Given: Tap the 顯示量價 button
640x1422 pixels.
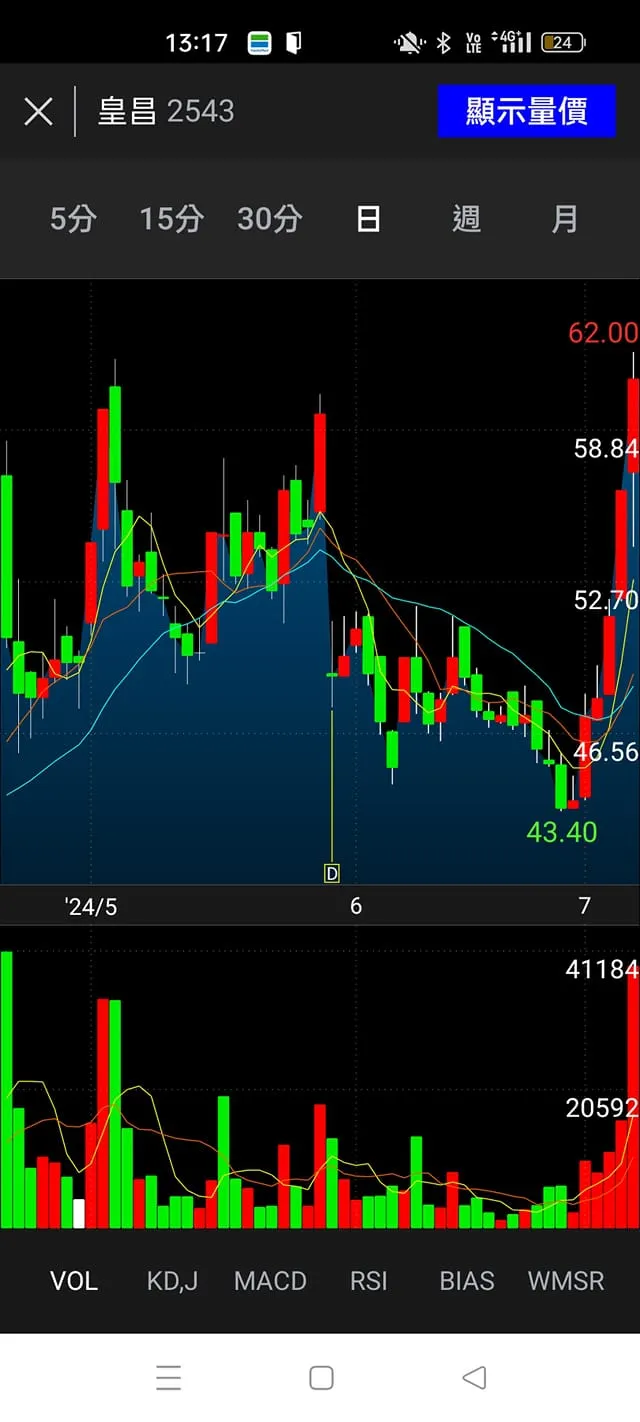Looking at the screenshot, I should point(526,111).
